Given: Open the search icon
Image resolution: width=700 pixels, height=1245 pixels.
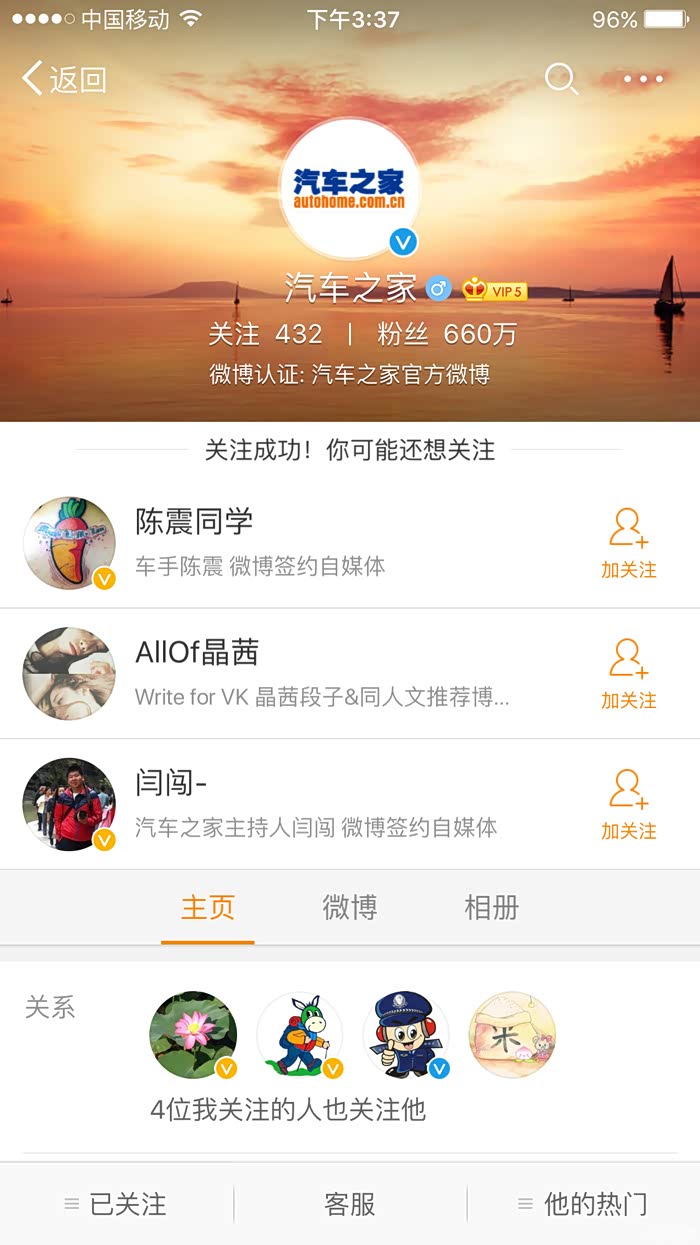Looking at the screenshot, I should click(x=561, y=79).
